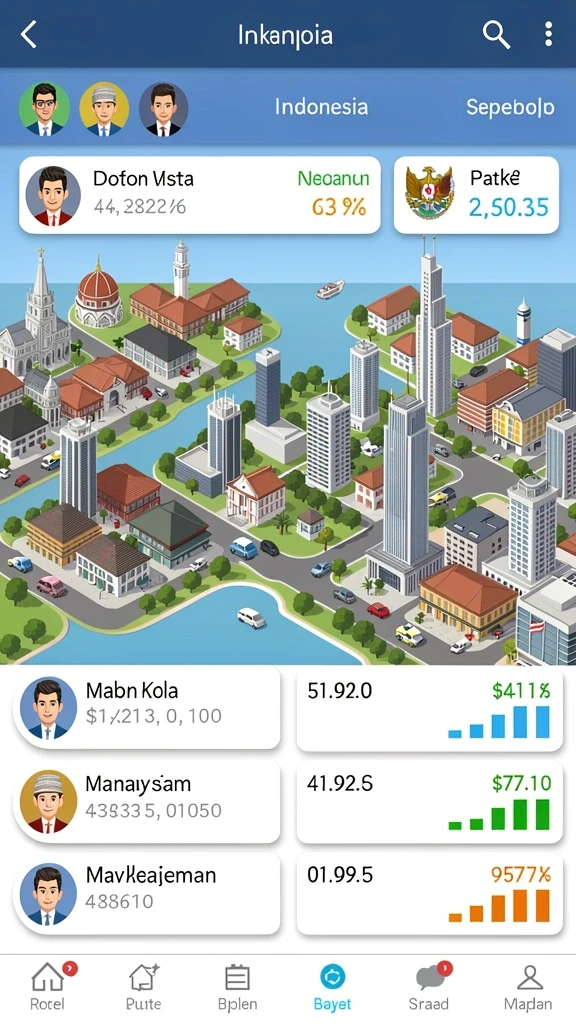
Task: Open the three-dot overflow menu
Action: tap(549, 34)
